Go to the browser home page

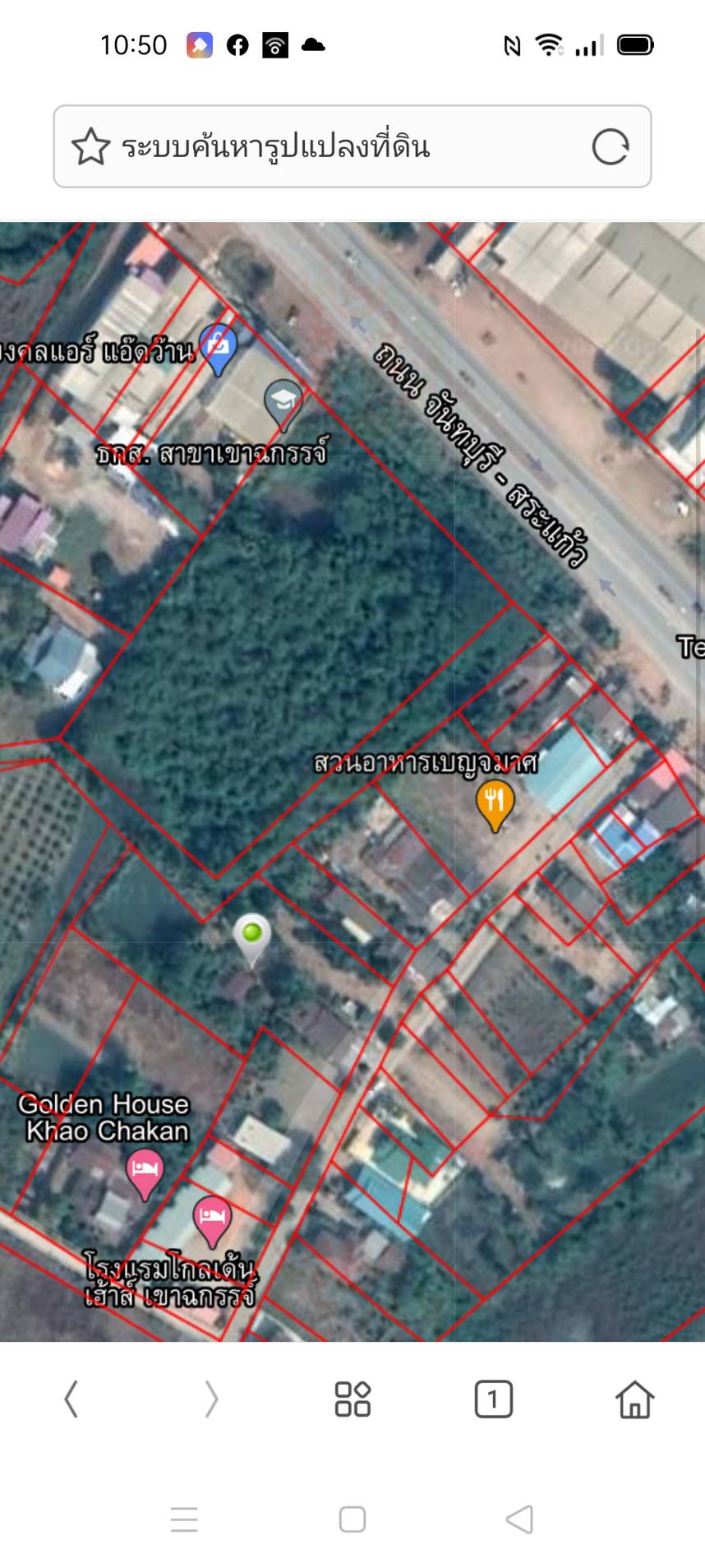634,1399
